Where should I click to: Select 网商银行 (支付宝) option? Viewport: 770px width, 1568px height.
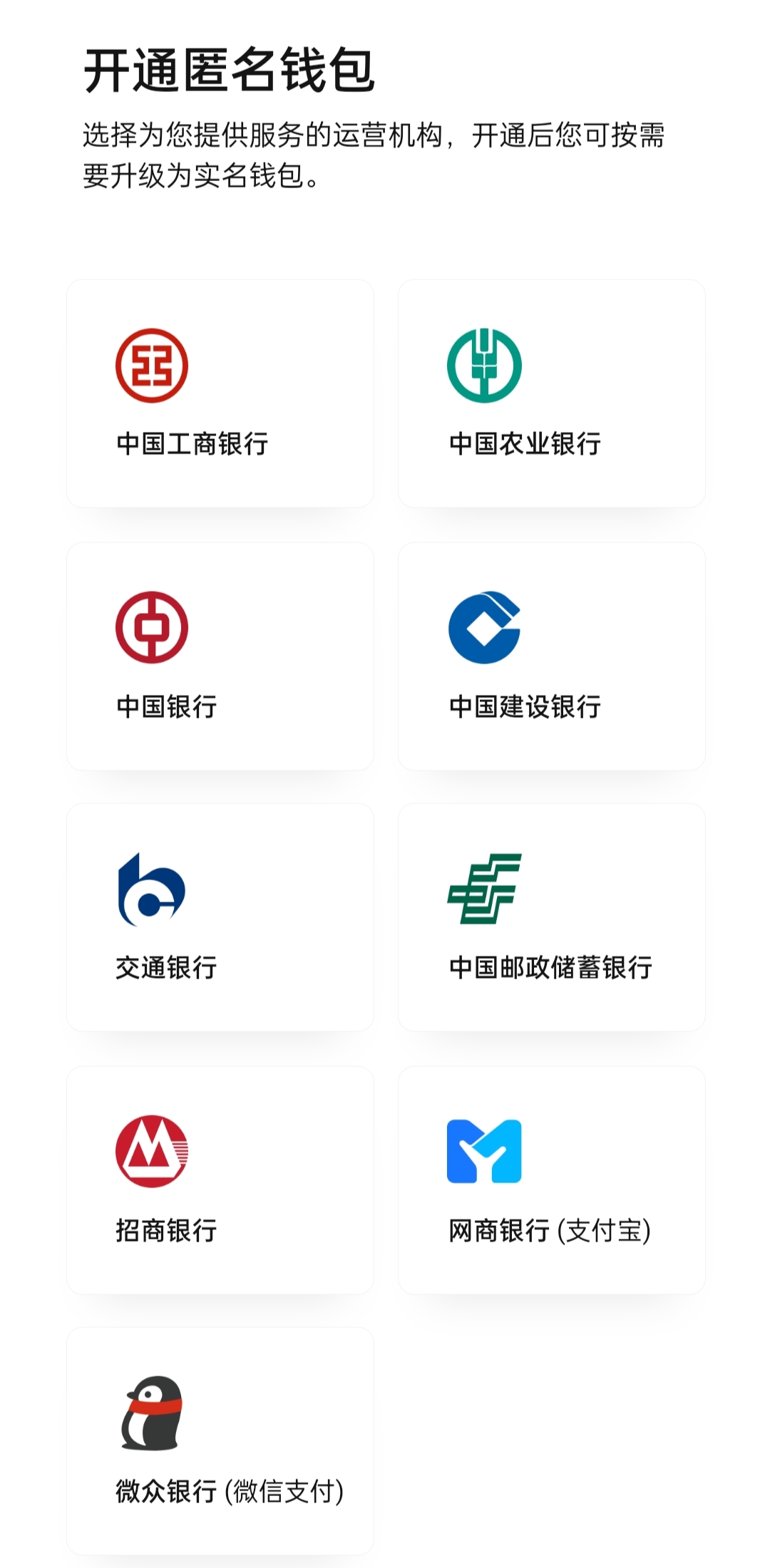click(551, 1176)
